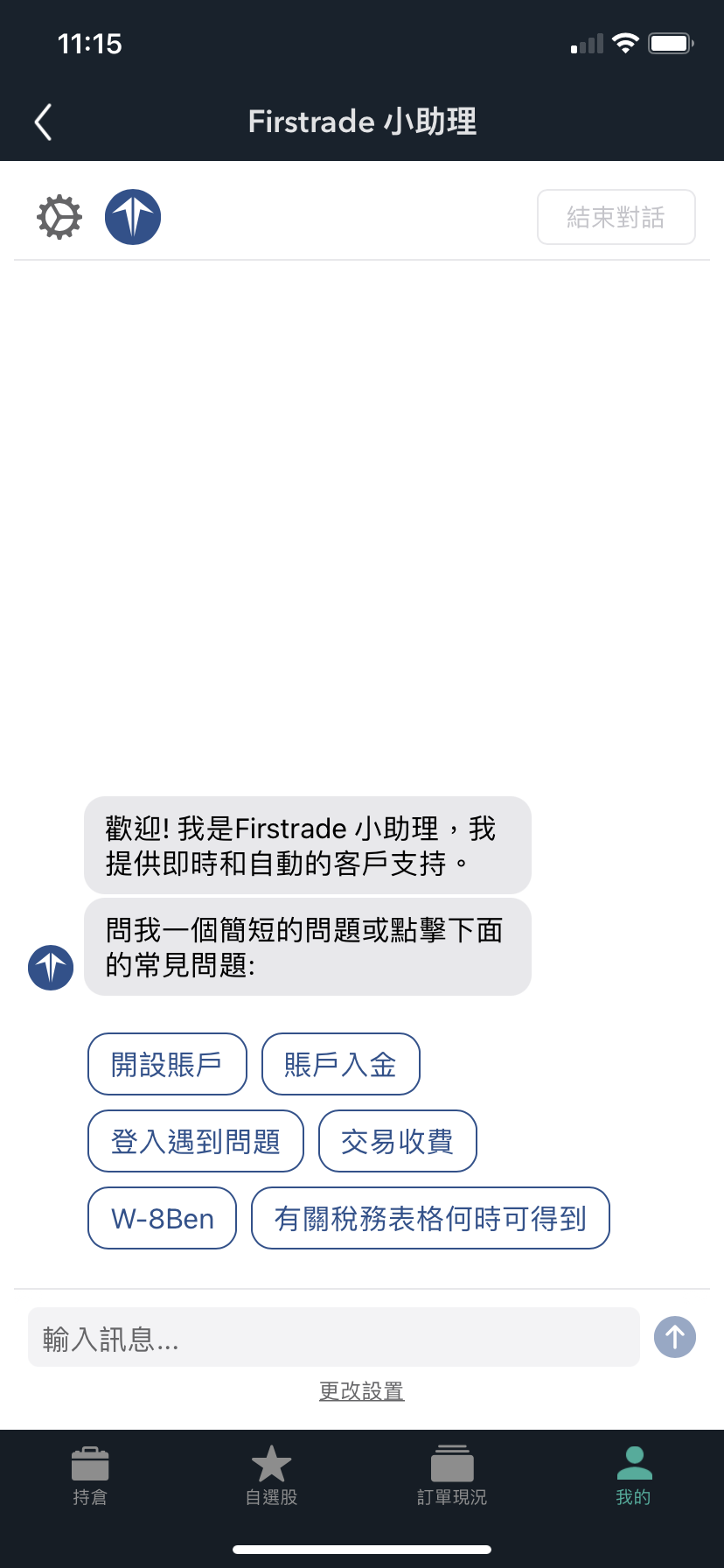Go to the 我的 tab
Screen dimensions: 724x1568
[633, 1475]
